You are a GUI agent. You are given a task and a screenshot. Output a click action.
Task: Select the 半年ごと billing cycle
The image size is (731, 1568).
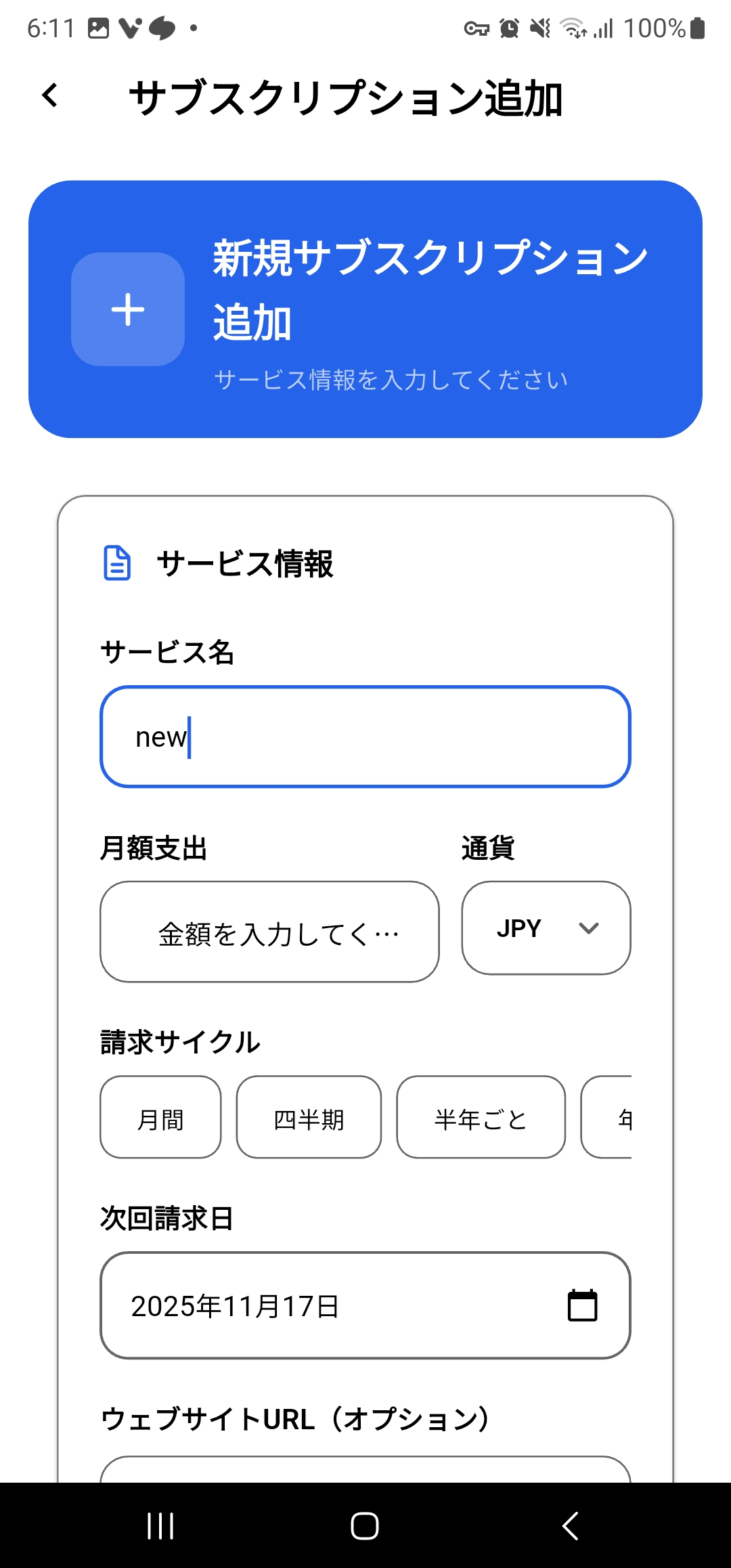coord(481,1118)
